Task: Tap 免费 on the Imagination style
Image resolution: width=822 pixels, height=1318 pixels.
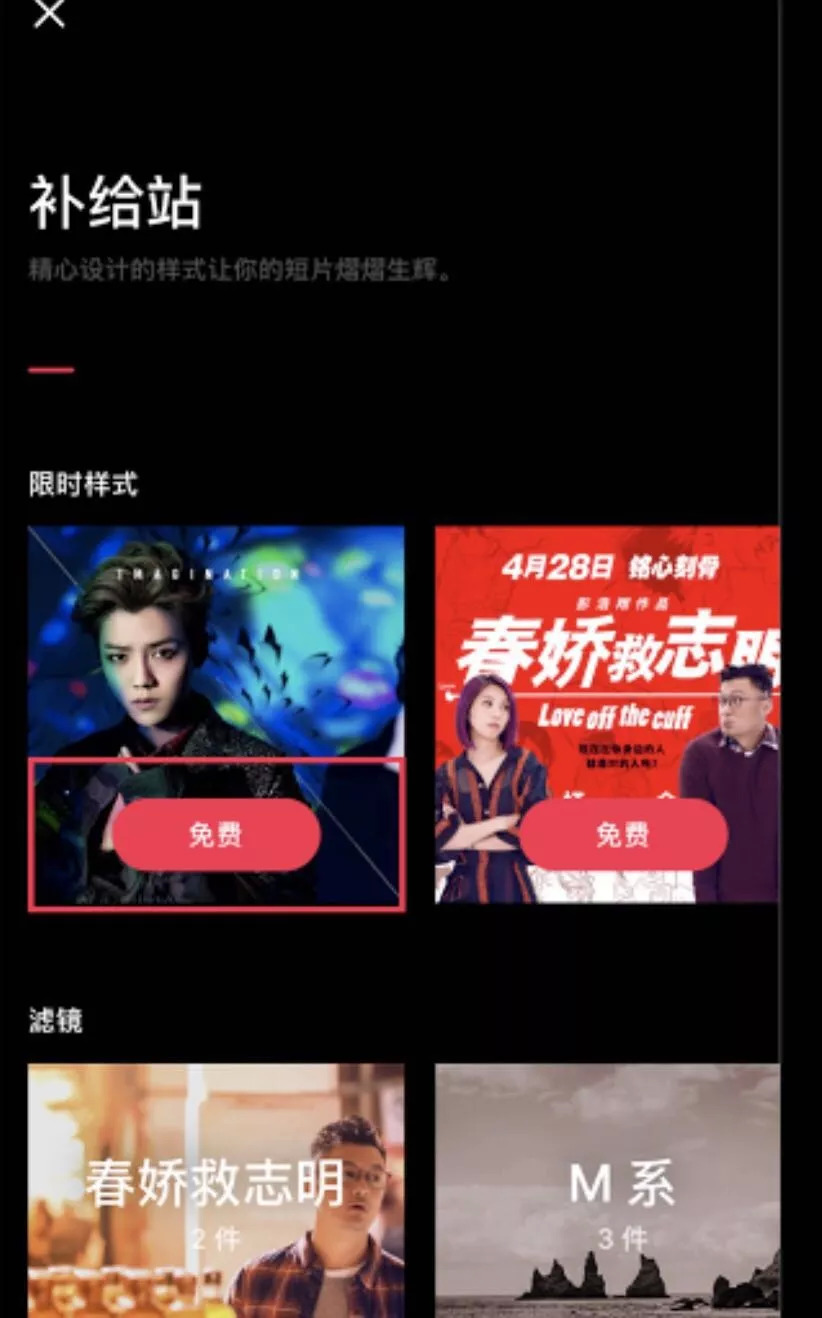Action: (x=216, y=835)
